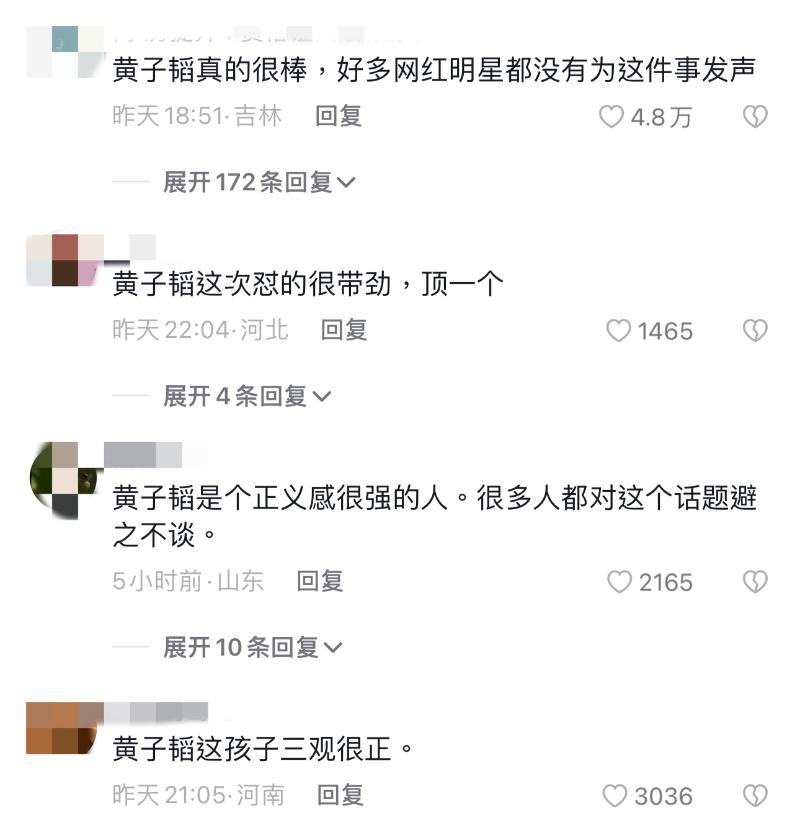Expand the 4 replies
This screenshot has height=833, width=800.
[246, 396]
